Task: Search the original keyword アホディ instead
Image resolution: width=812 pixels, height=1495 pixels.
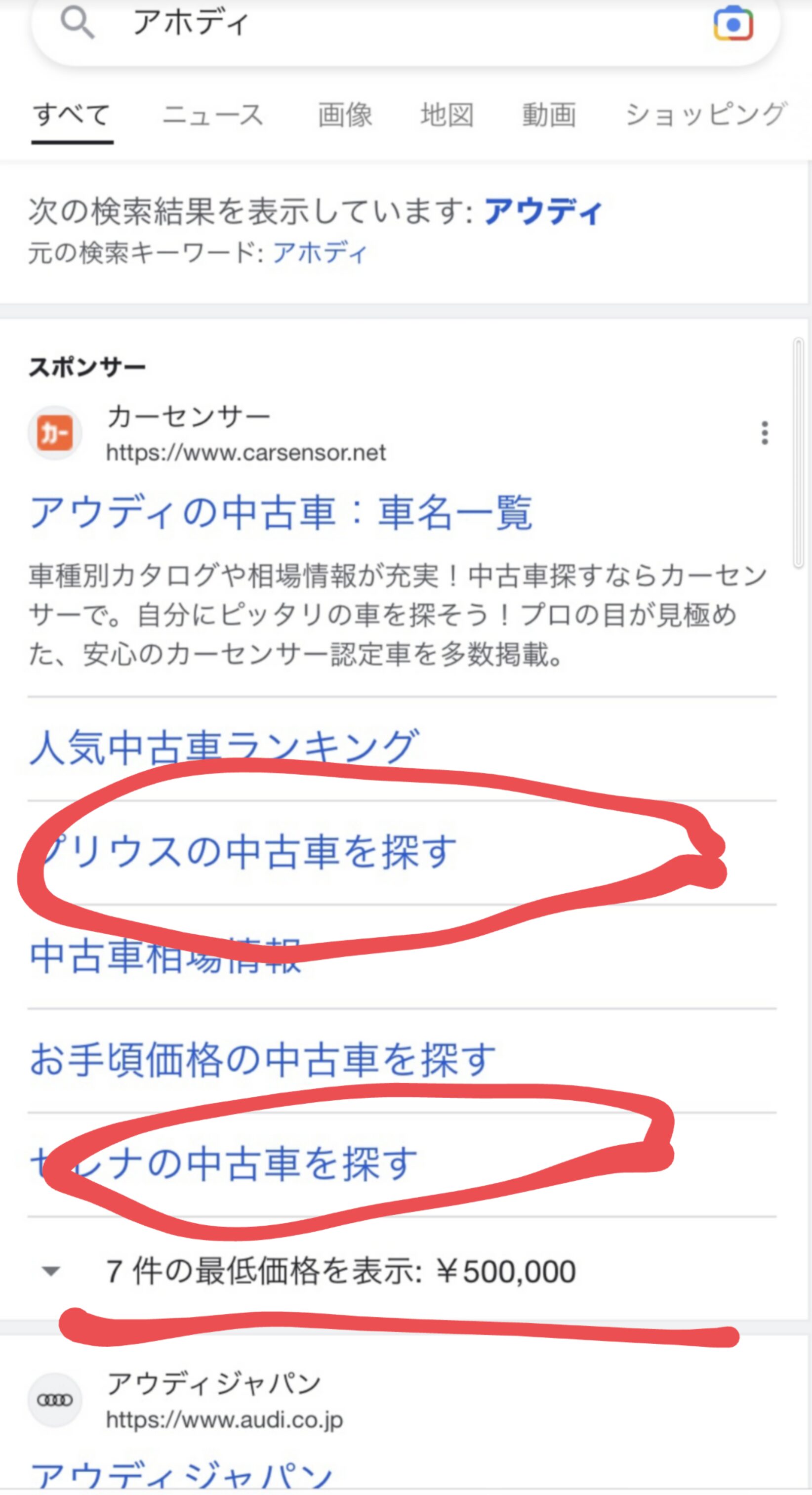Action: pos(320,253)
